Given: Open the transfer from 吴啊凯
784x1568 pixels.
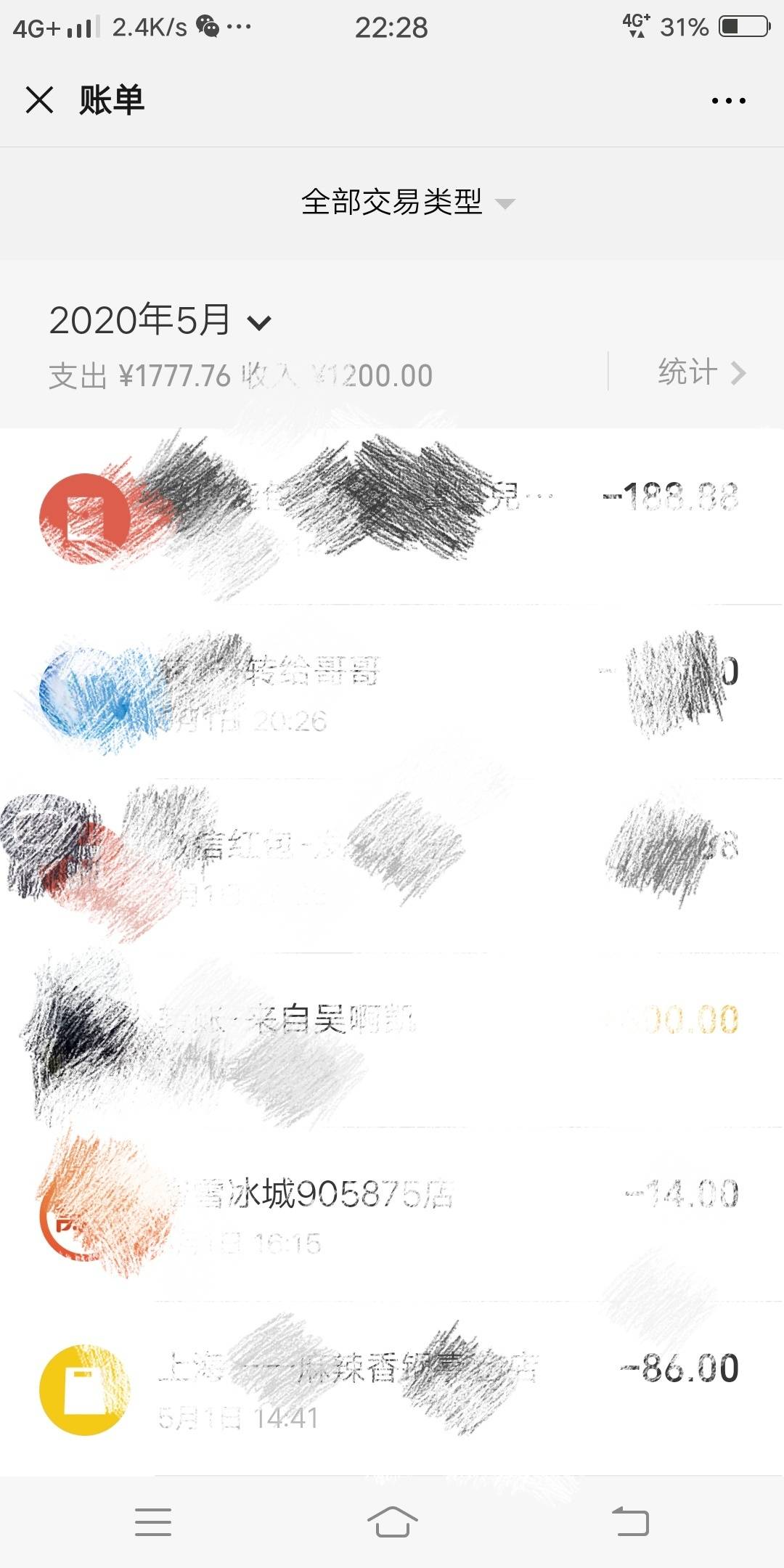Looking at the screenshot, I should [392, 1040].
